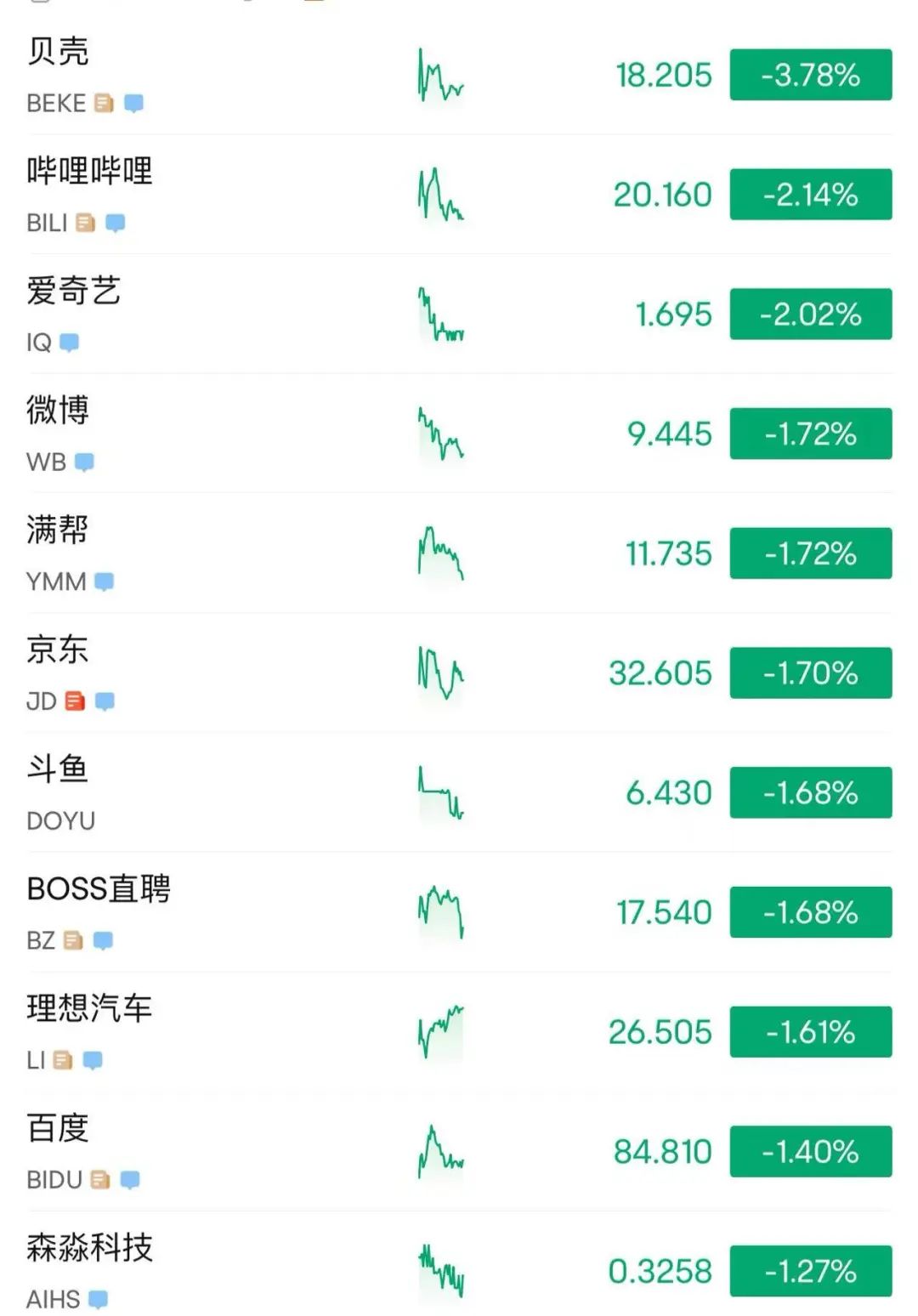Viewport: 918px width, 1316px height.
Task: Tap the -3.78% change badge for 贝壳
Action: pos(810,75)
